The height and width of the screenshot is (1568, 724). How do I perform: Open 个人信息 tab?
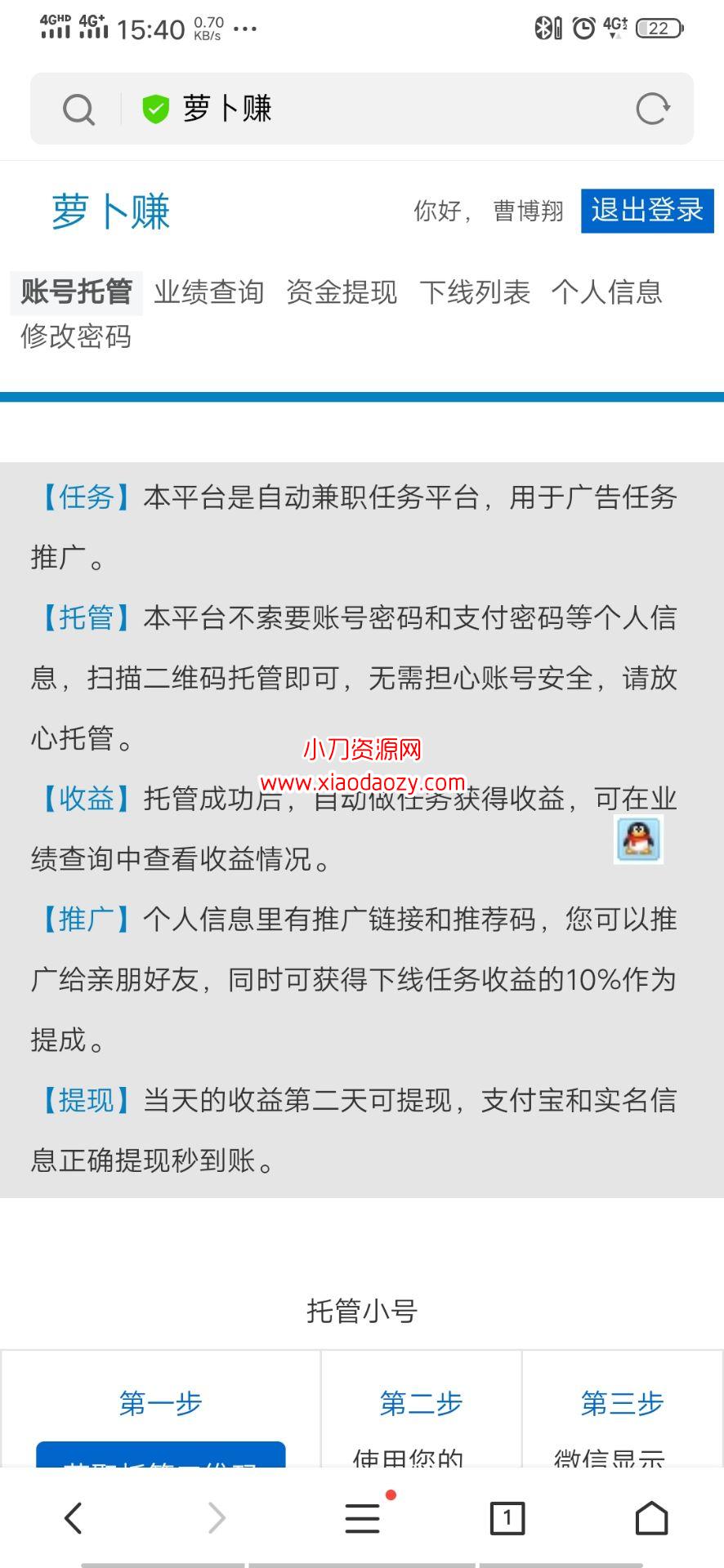606,292
